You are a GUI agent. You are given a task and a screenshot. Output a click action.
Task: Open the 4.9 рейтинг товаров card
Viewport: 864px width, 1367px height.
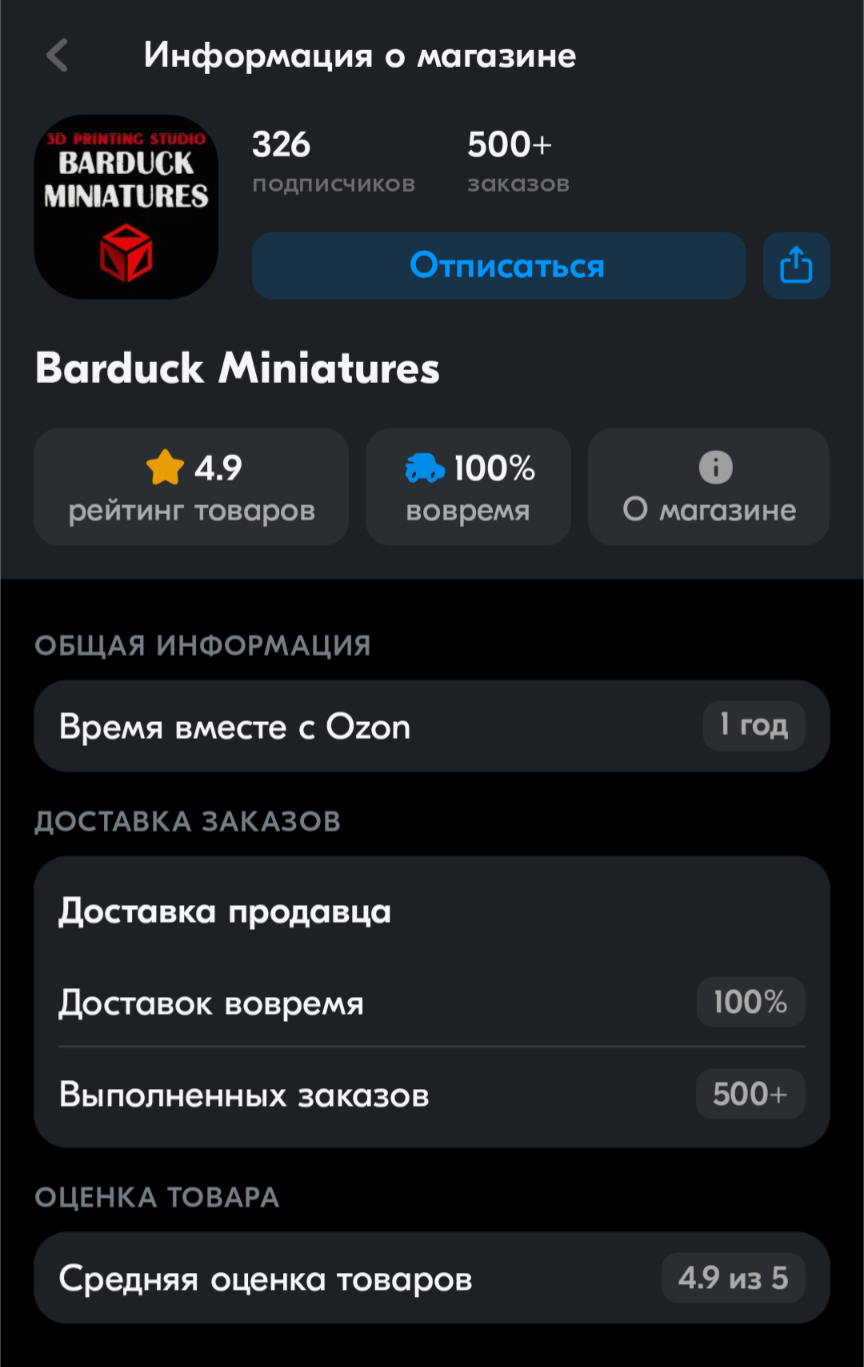point(191,487)
